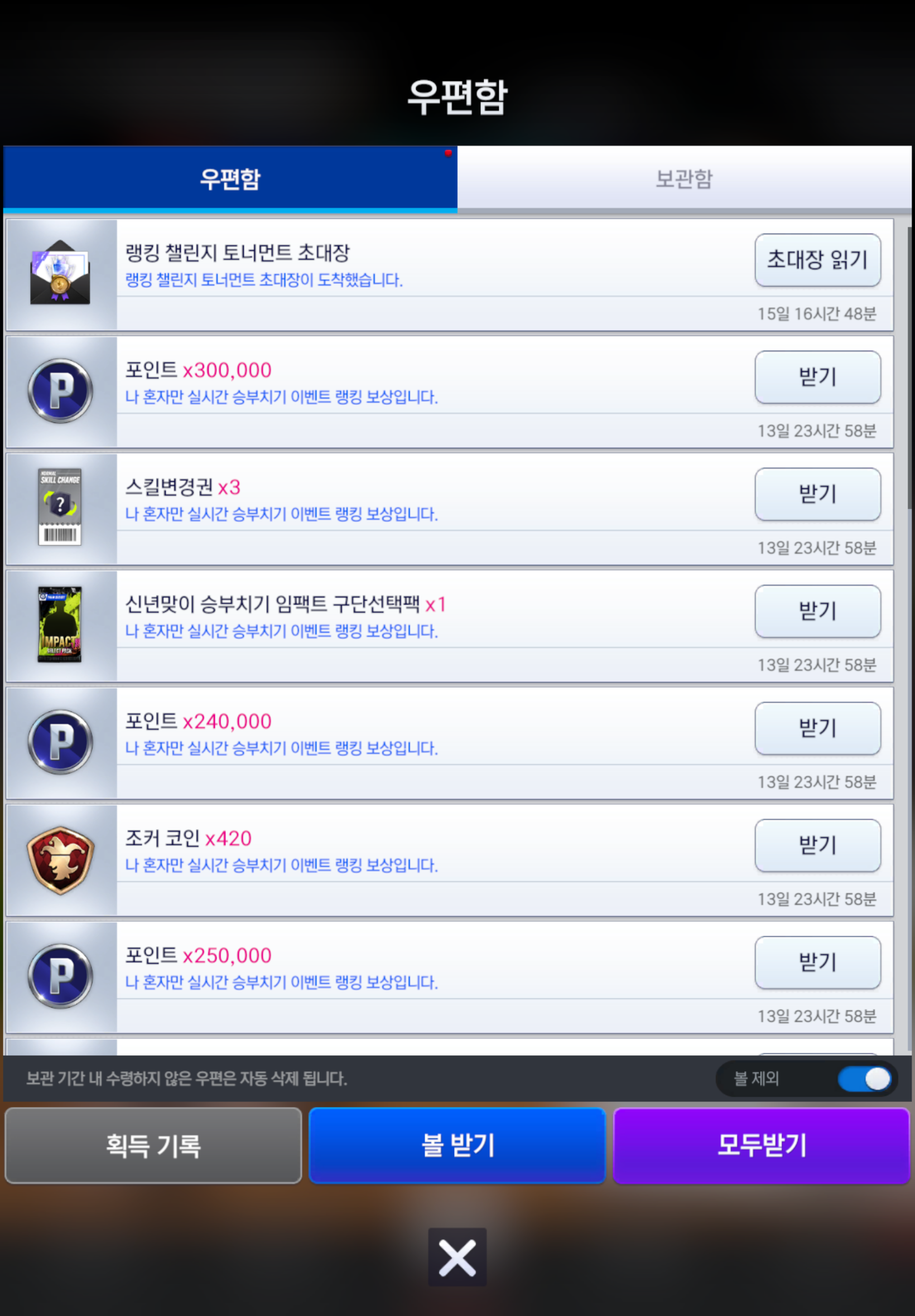
Task: Switch to the 보관함 tab
Action: coord(683,179)
